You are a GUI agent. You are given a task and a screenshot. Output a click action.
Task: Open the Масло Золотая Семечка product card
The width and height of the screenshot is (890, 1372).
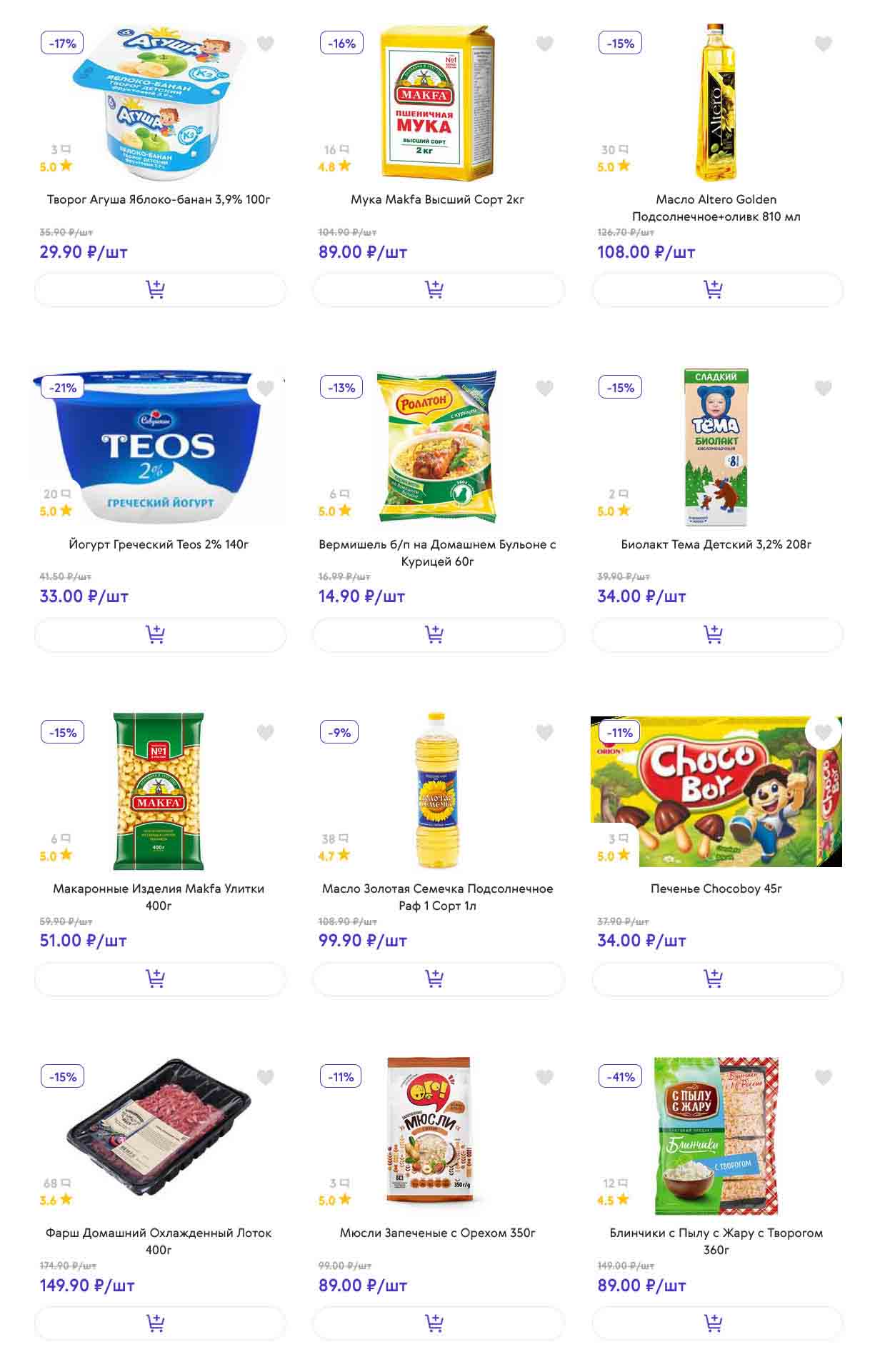tap(437, 896)
